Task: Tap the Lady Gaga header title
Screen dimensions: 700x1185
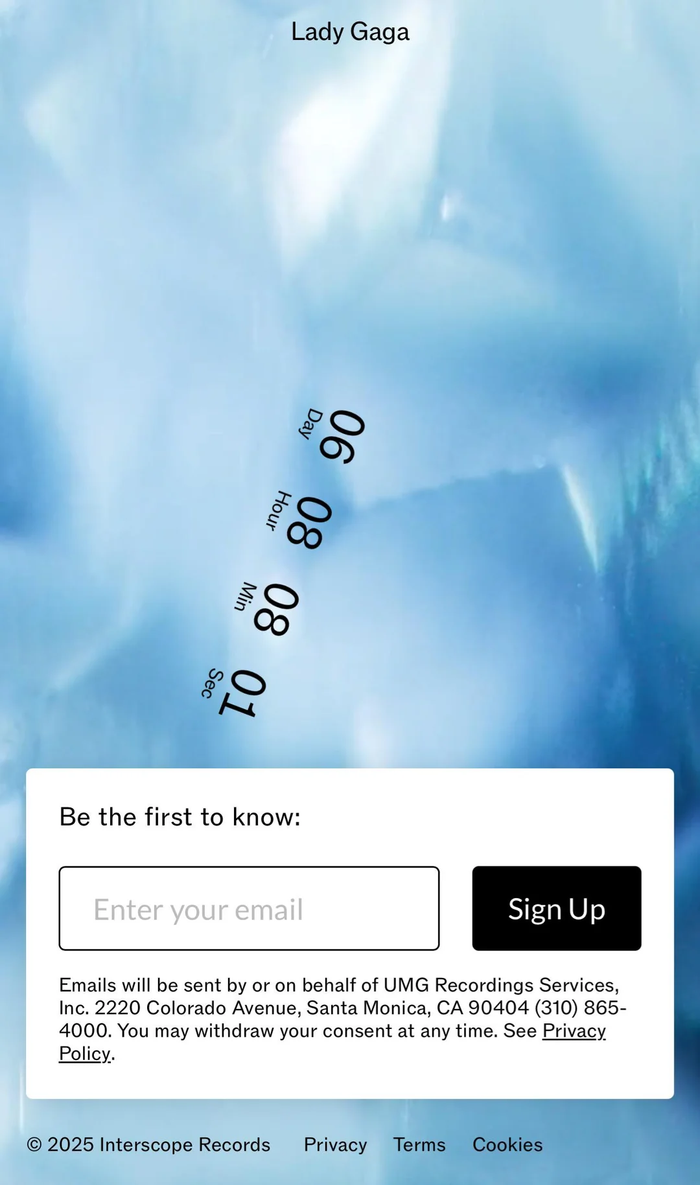Action: tap(350, 32)
